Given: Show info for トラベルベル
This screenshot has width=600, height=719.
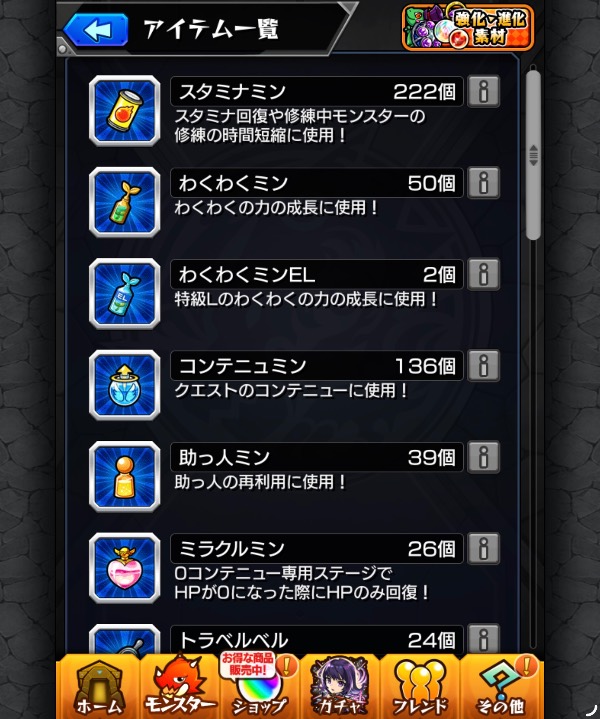Looking at the screenshot, I should pos(483,639).
